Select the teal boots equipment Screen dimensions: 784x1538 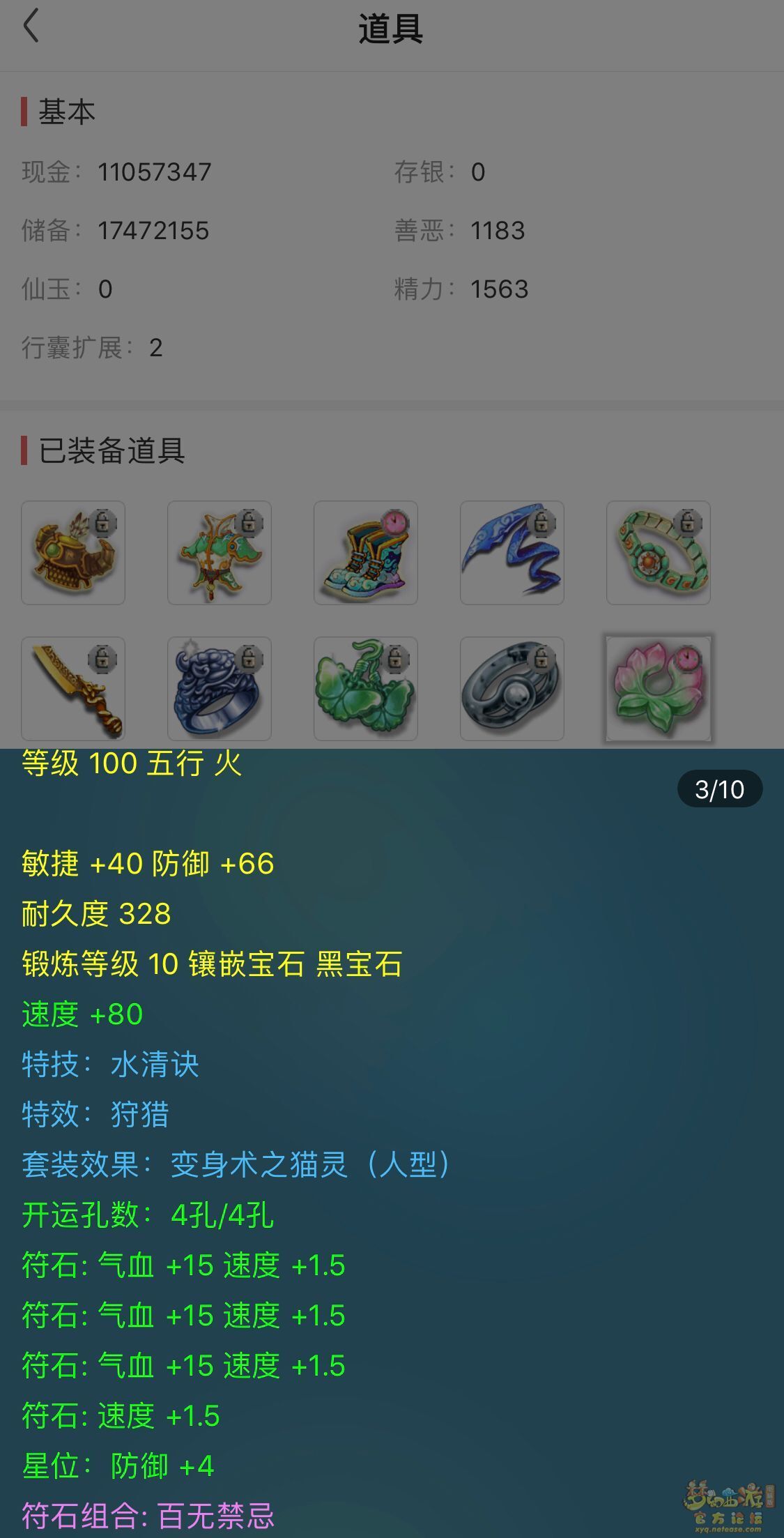366,553
